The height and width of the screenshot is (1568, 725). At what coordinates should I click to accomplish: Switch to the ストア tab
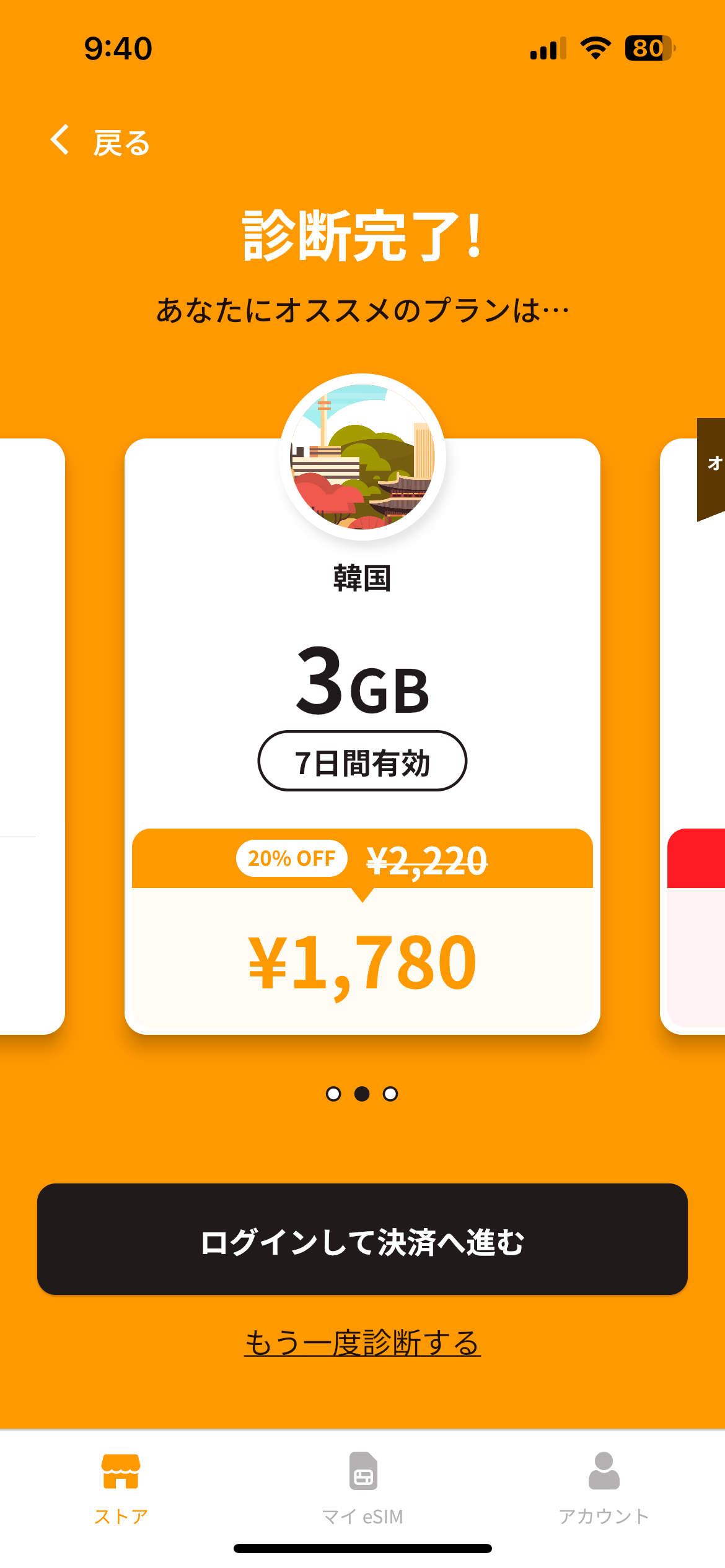tap(121, 1488)
